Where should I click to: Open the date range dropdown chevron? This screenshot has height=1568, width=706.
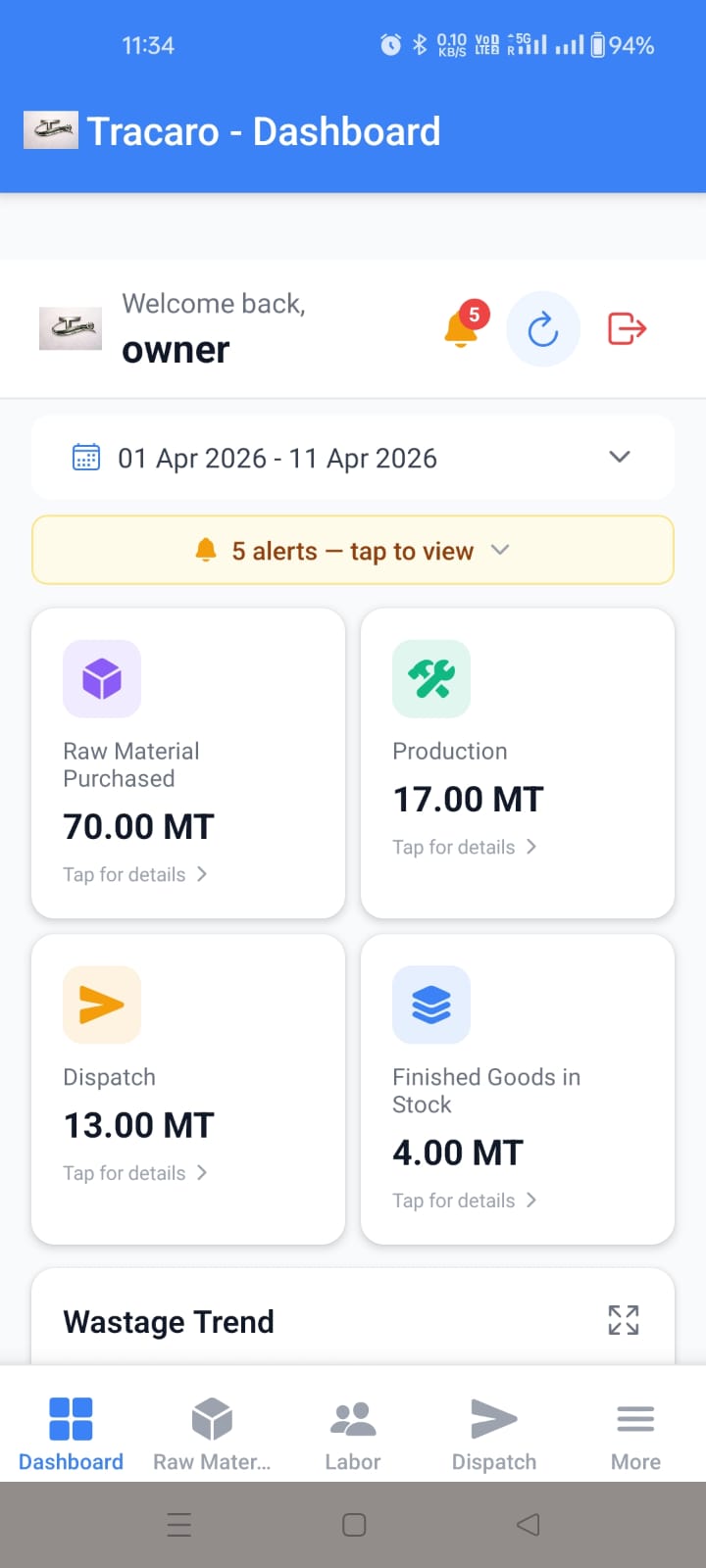[619, 457]
